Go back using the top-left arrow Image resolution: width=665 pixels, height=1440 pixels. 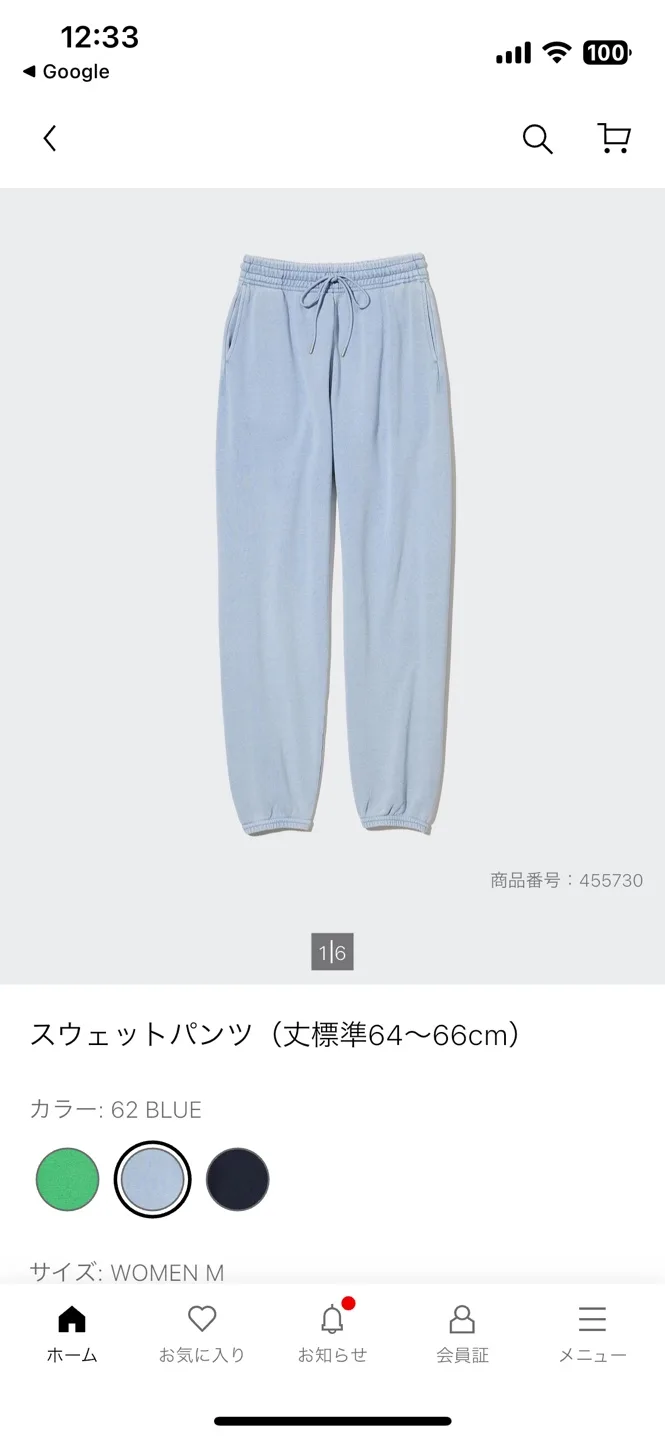(49, 139)
